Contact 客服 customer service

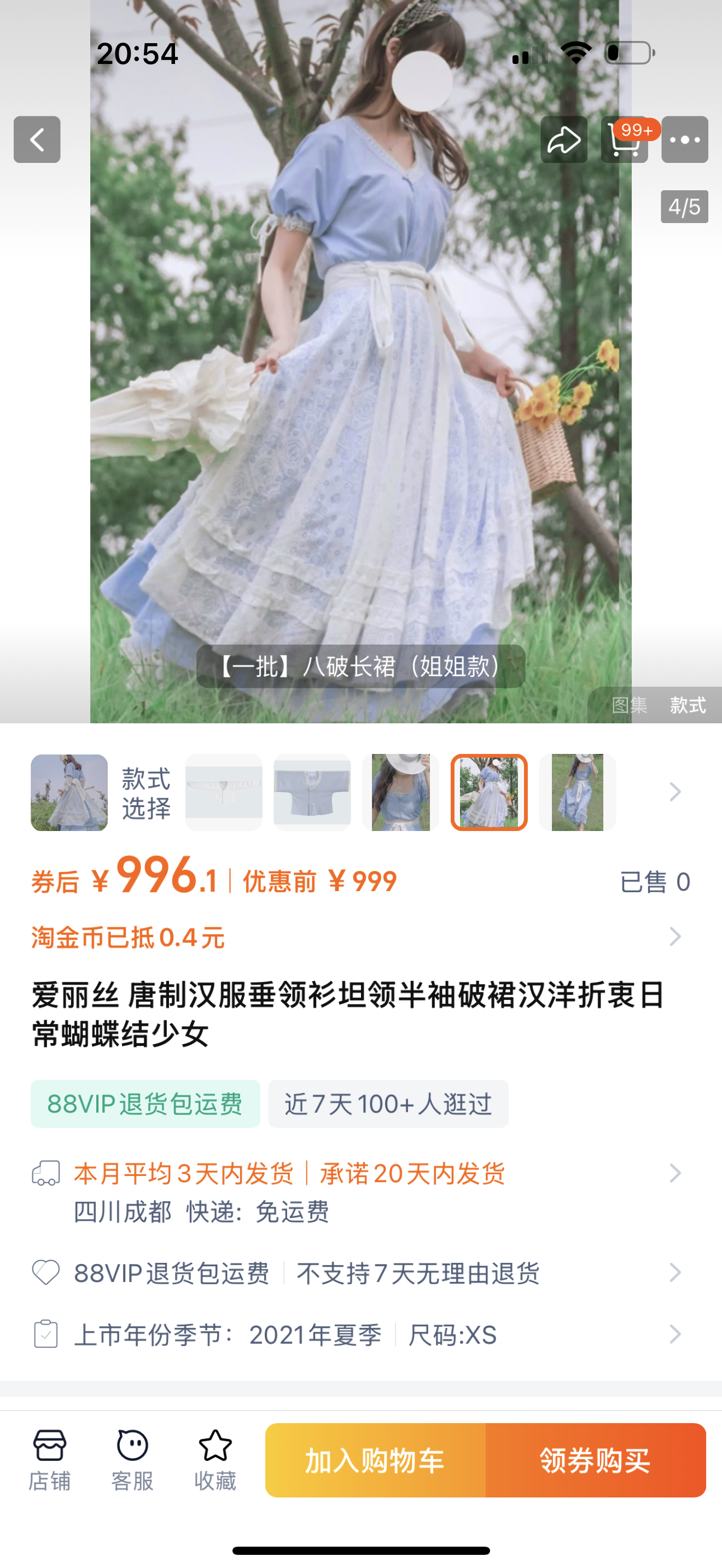tap(132, 1460)
